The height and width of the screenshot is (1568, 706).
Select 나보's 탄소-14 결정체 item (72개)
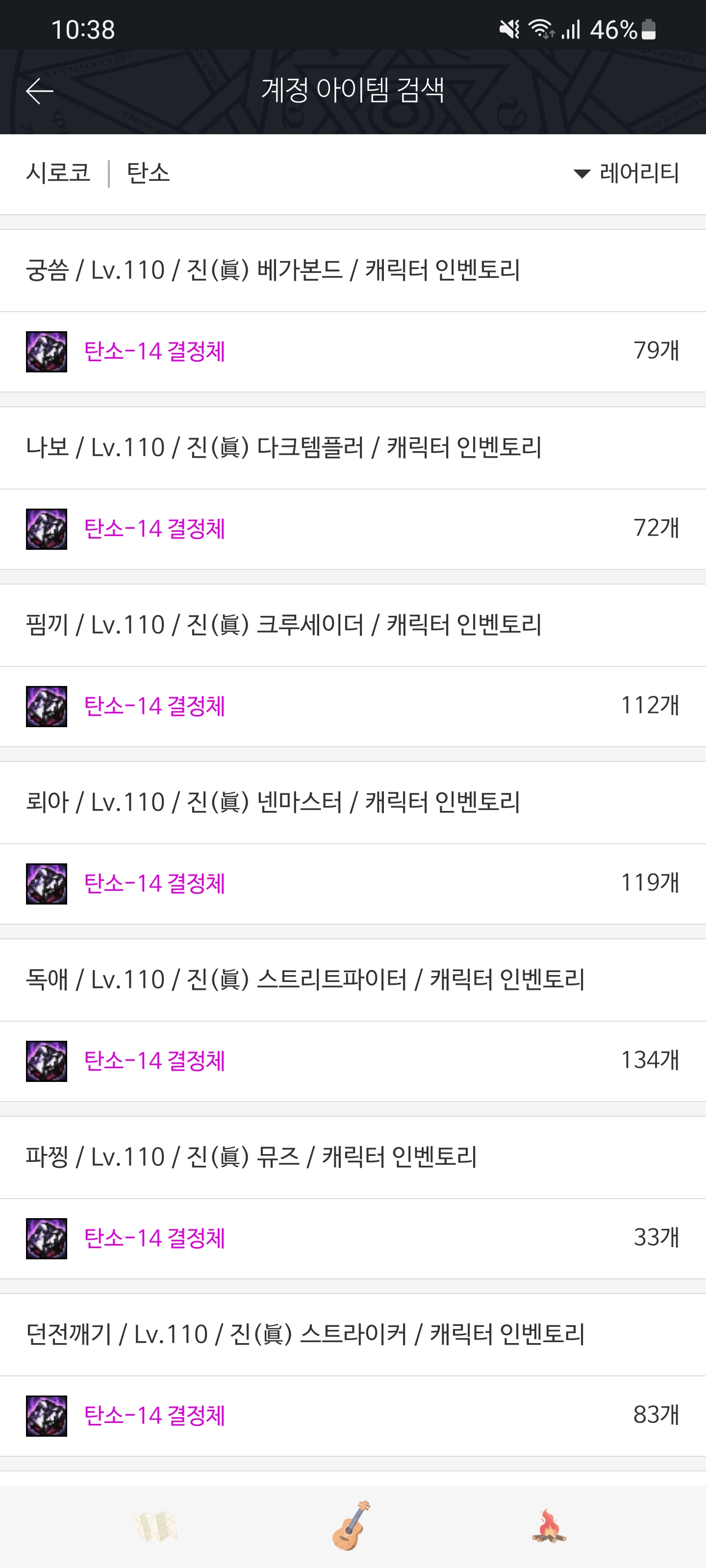pos(353,529)
